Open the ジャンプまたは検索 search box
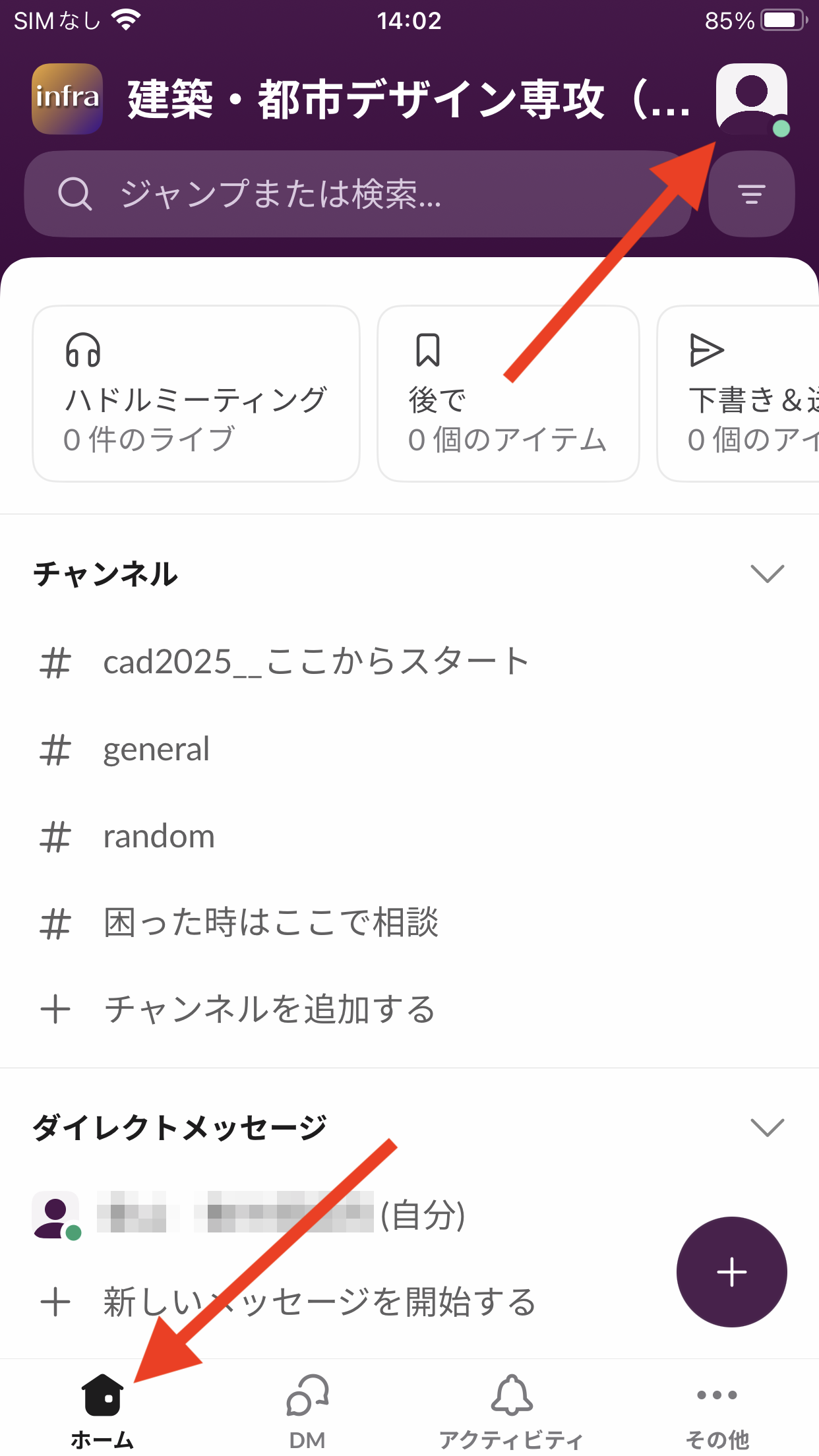The image size is (819, 1456). click(x=356, y=195)
